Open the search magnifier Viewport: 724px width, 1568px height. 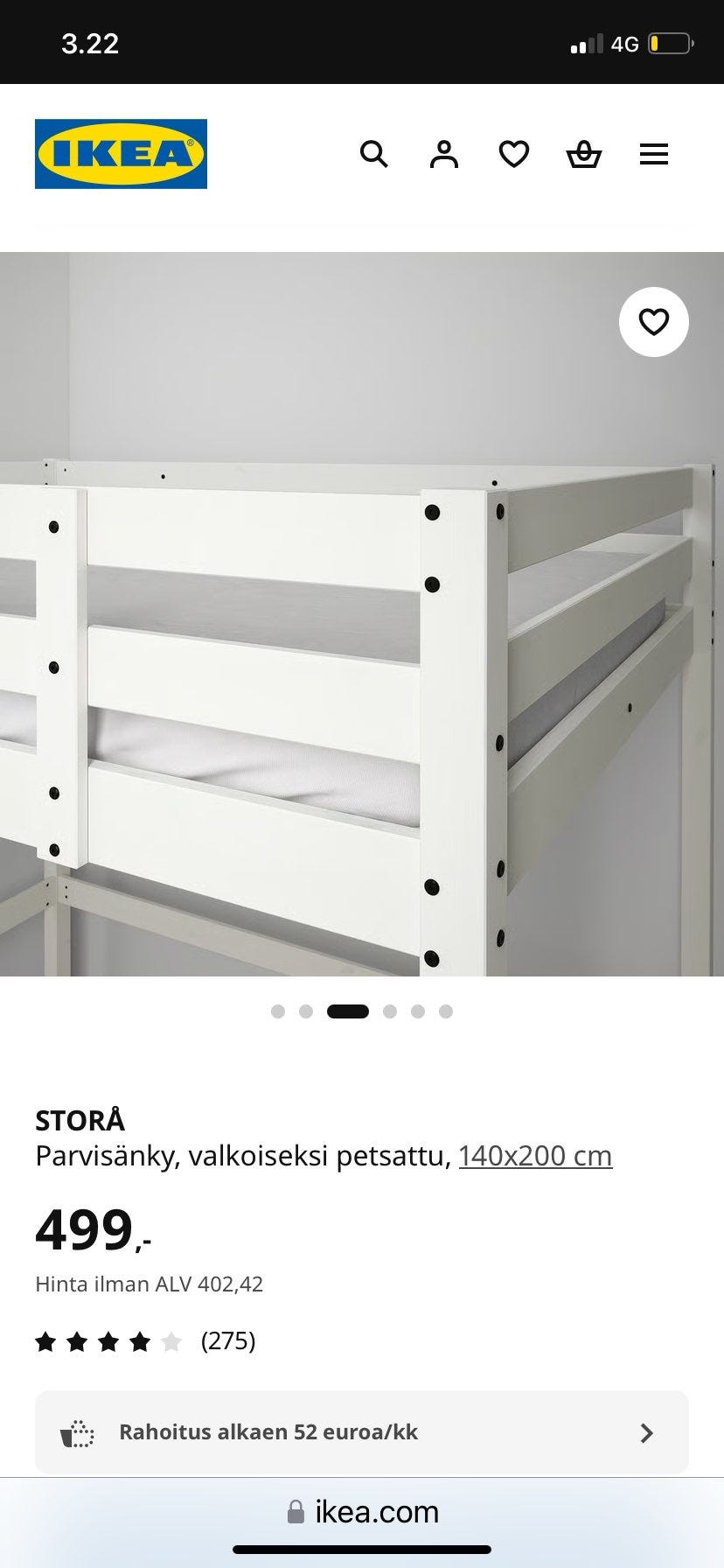point(374,155)
